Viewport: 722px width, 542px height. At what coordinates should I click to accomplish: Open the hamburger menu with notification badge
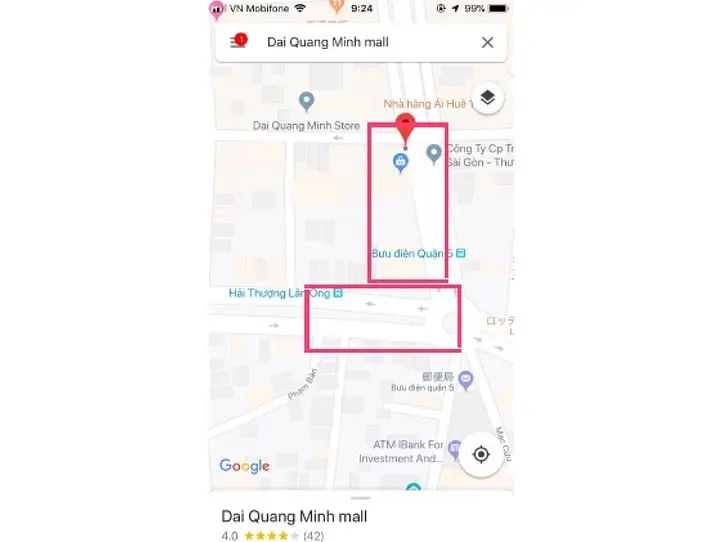238,42
